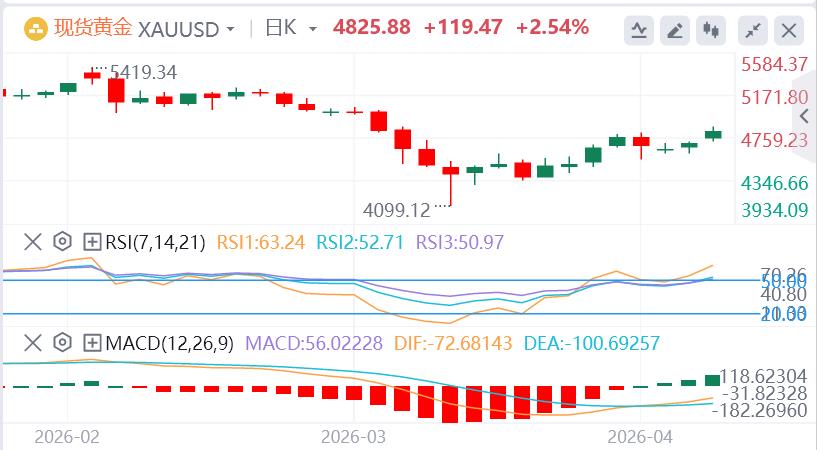Expand the MACD indicator panel
The height and width of the screenshot is (450, 817).
point(92,343)
